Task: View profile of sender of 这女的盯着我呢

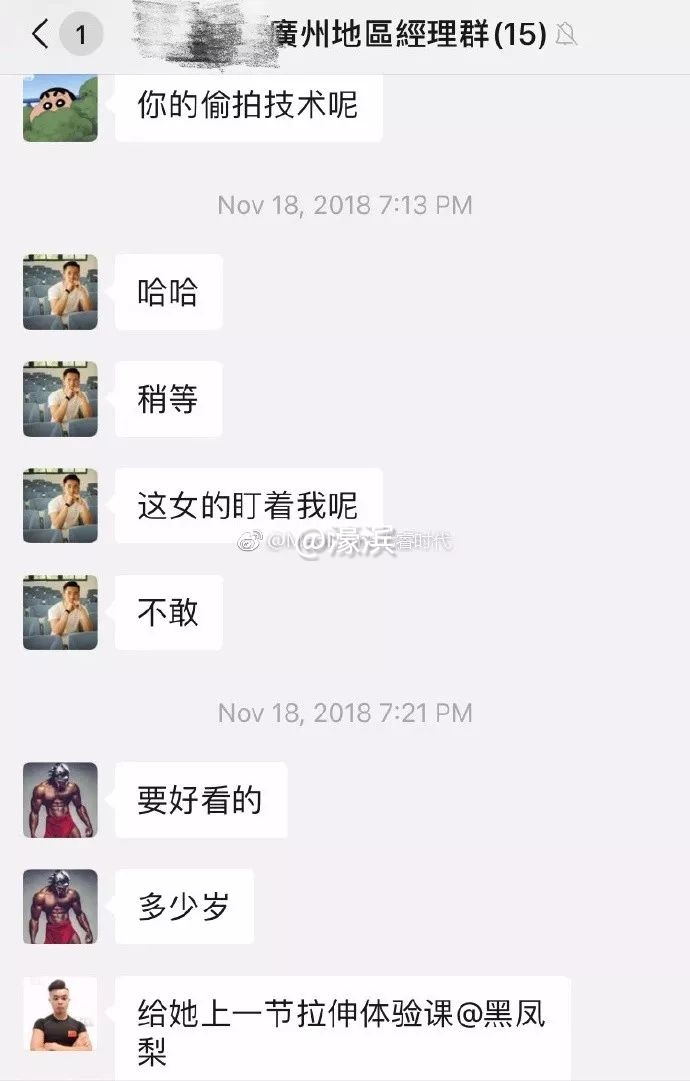Action: 60,506
